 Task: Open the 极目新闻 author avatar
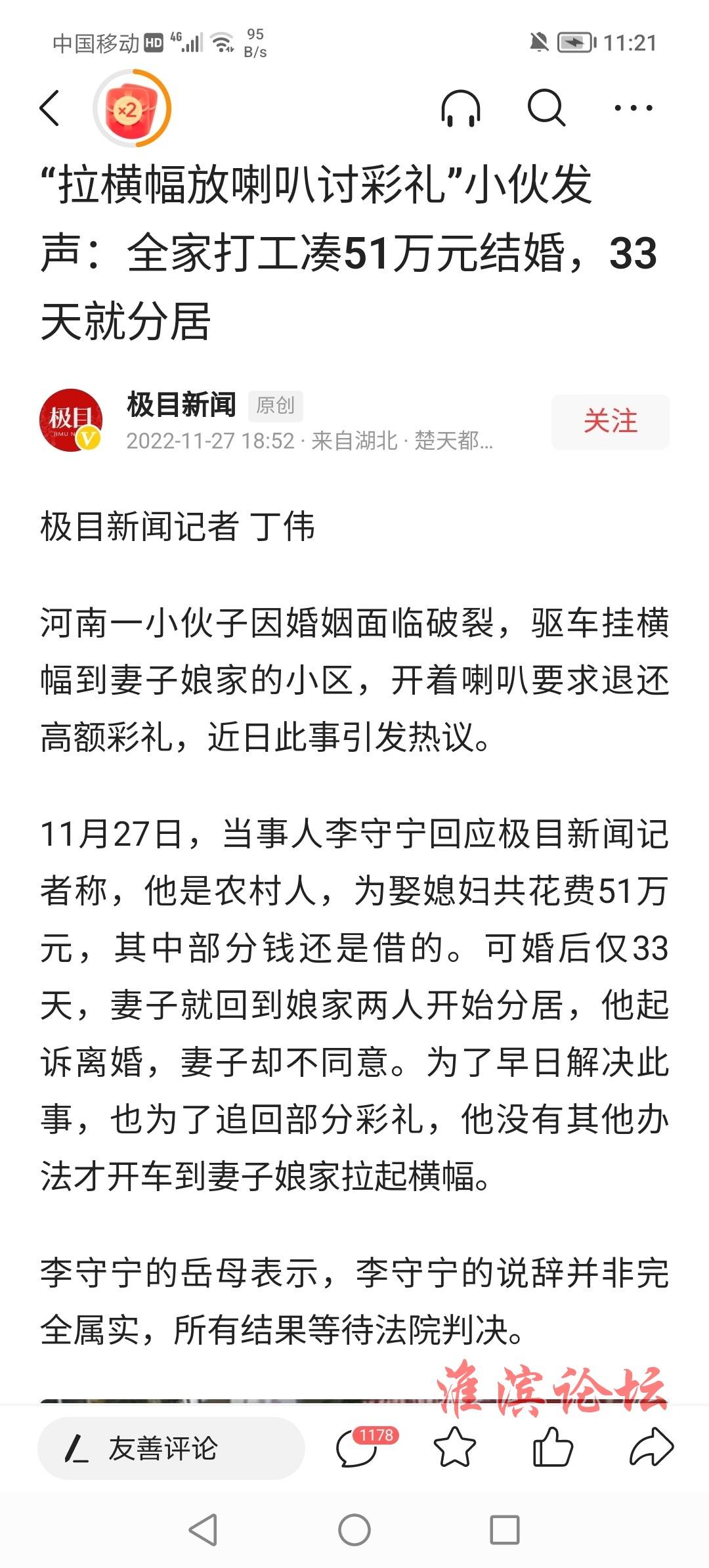pos(71,420)
